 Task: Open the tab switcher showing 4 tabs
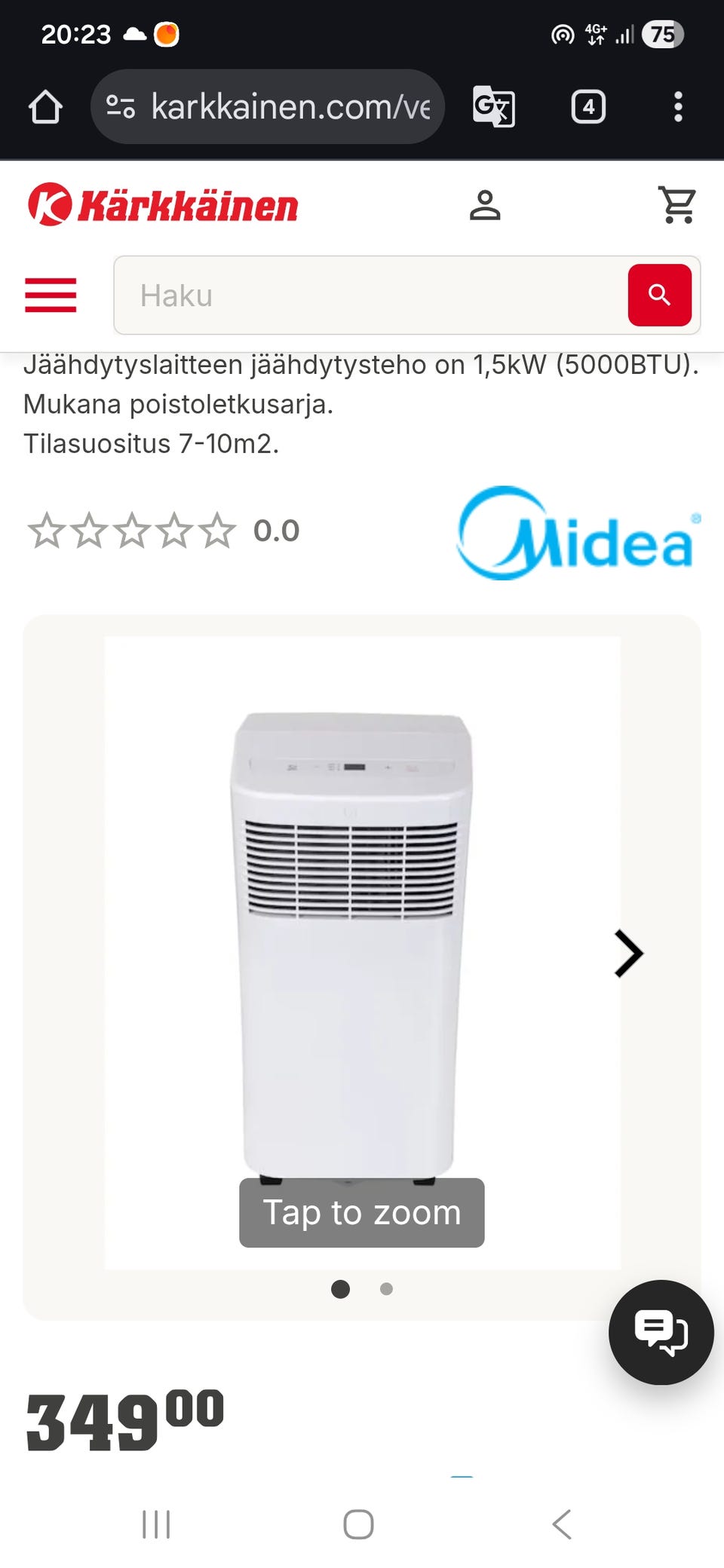click(588, 107)
